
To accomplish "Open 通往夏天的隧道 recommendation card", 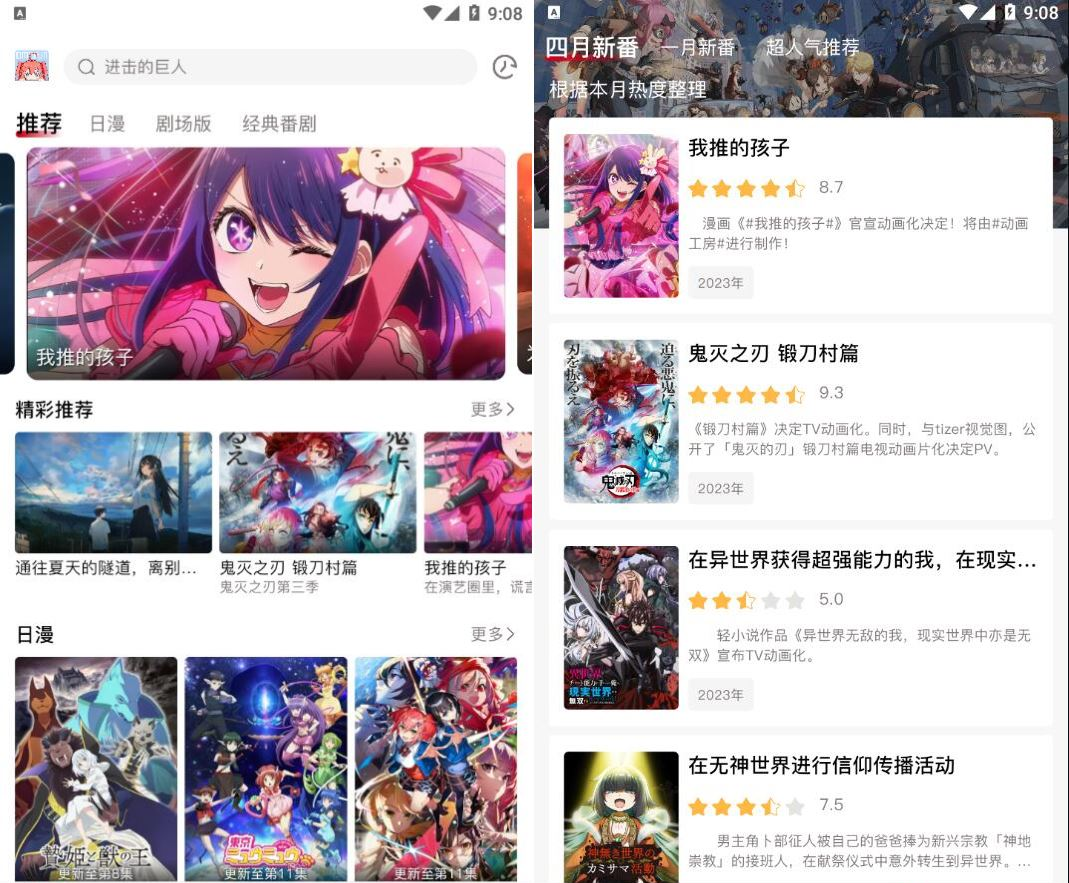I will (114, 505).
